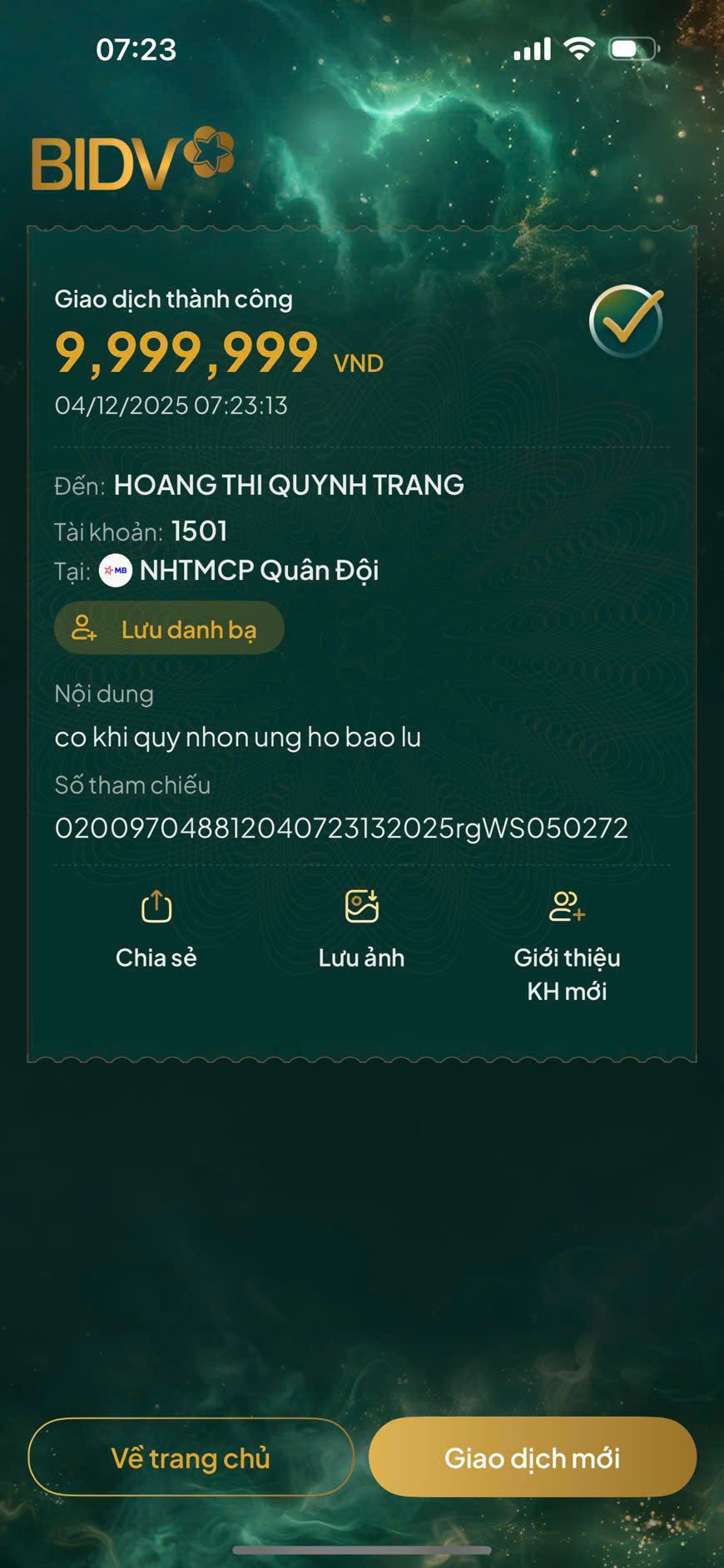Start a new transfer with Giao dịch mới
724x1568 pixels.
[533, 1457]
